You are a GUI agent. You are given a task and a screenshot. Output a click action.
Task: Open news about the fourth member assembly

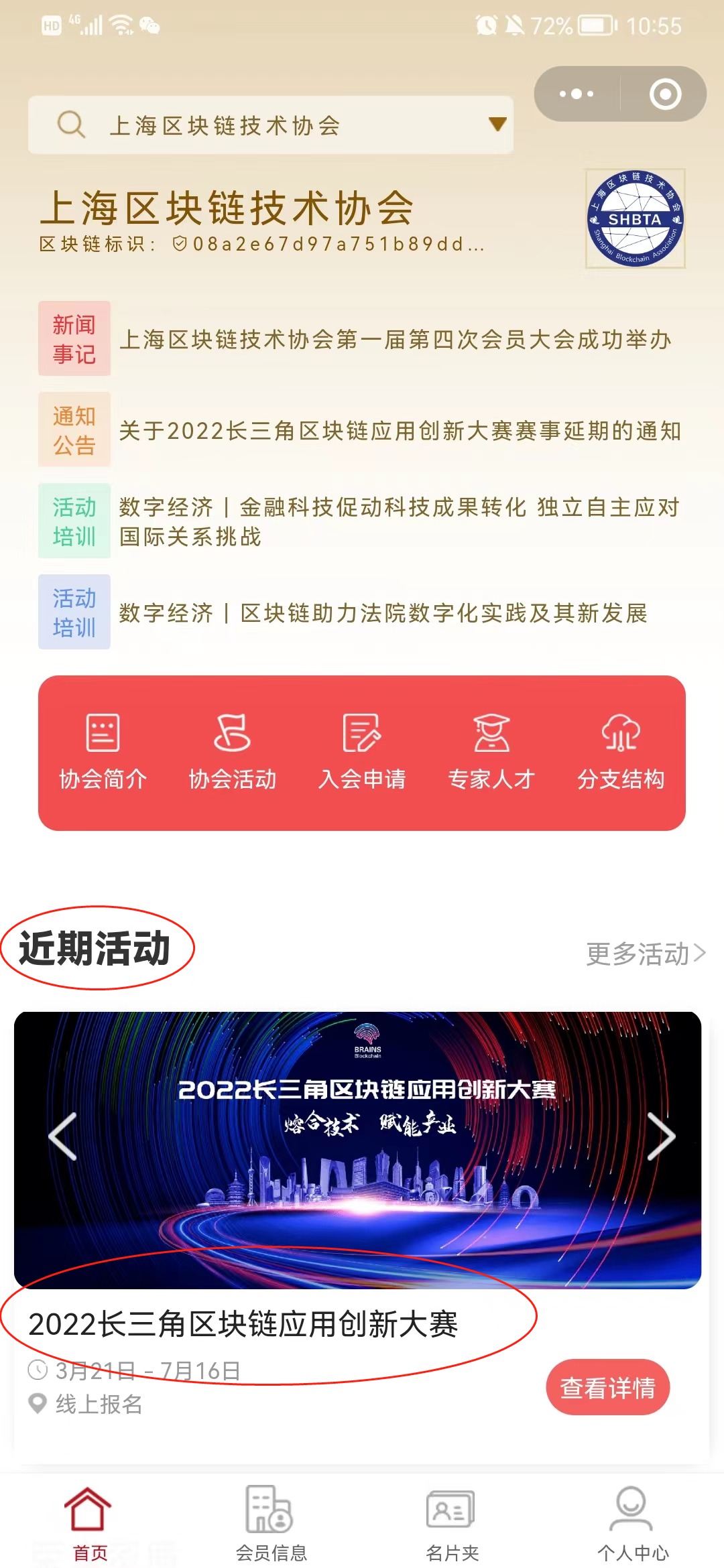pyautogui.click(x=396, y=340)
